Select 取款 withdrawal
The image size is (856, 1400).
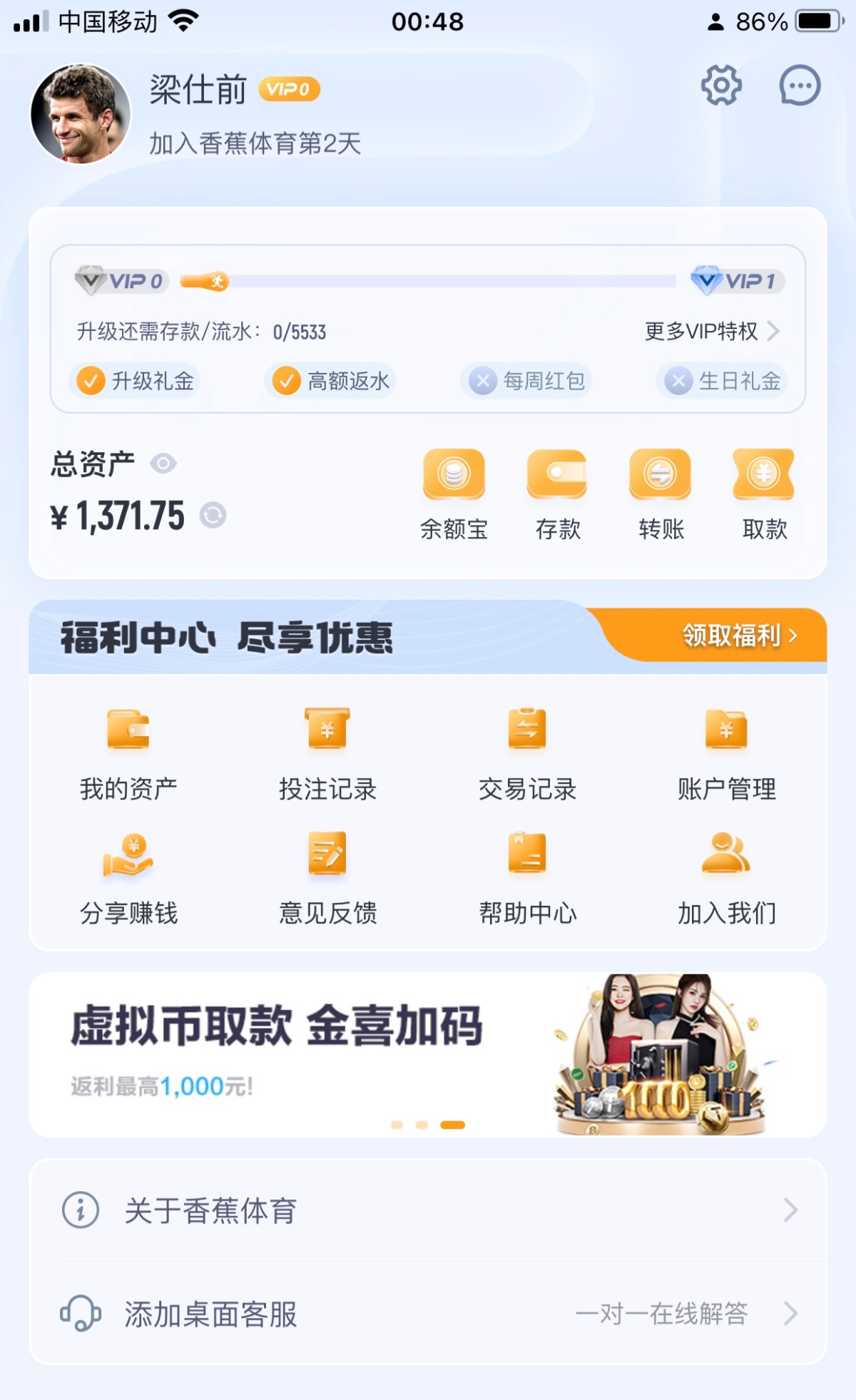tap(764, 494)
